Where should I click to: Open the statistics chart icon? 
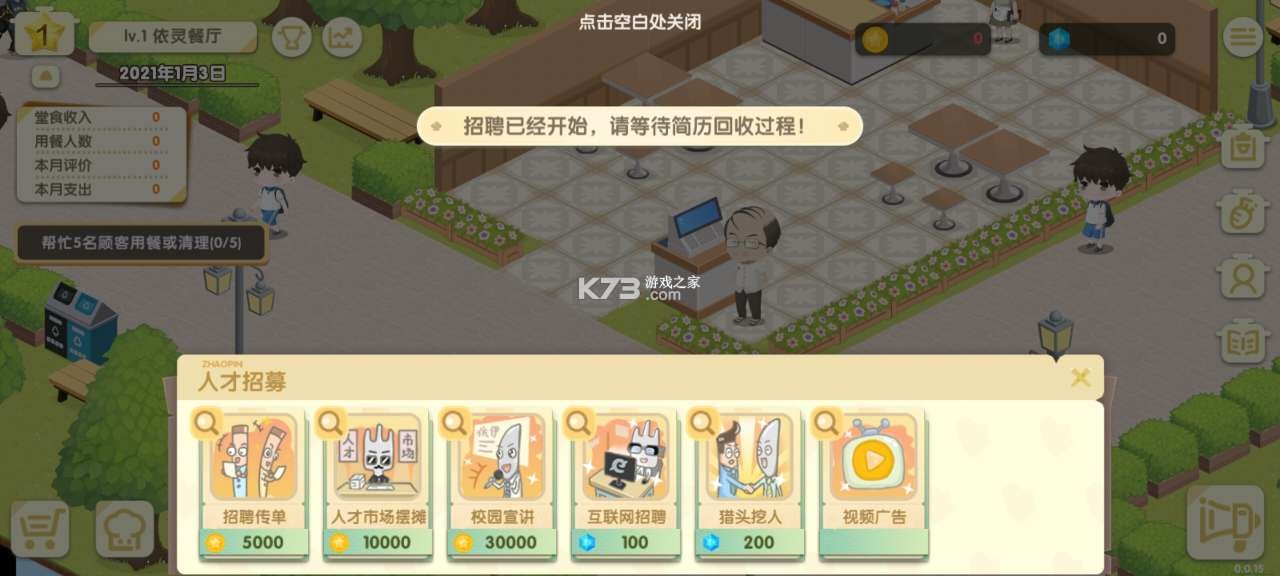pyautogui.click(x=342, y=38)
